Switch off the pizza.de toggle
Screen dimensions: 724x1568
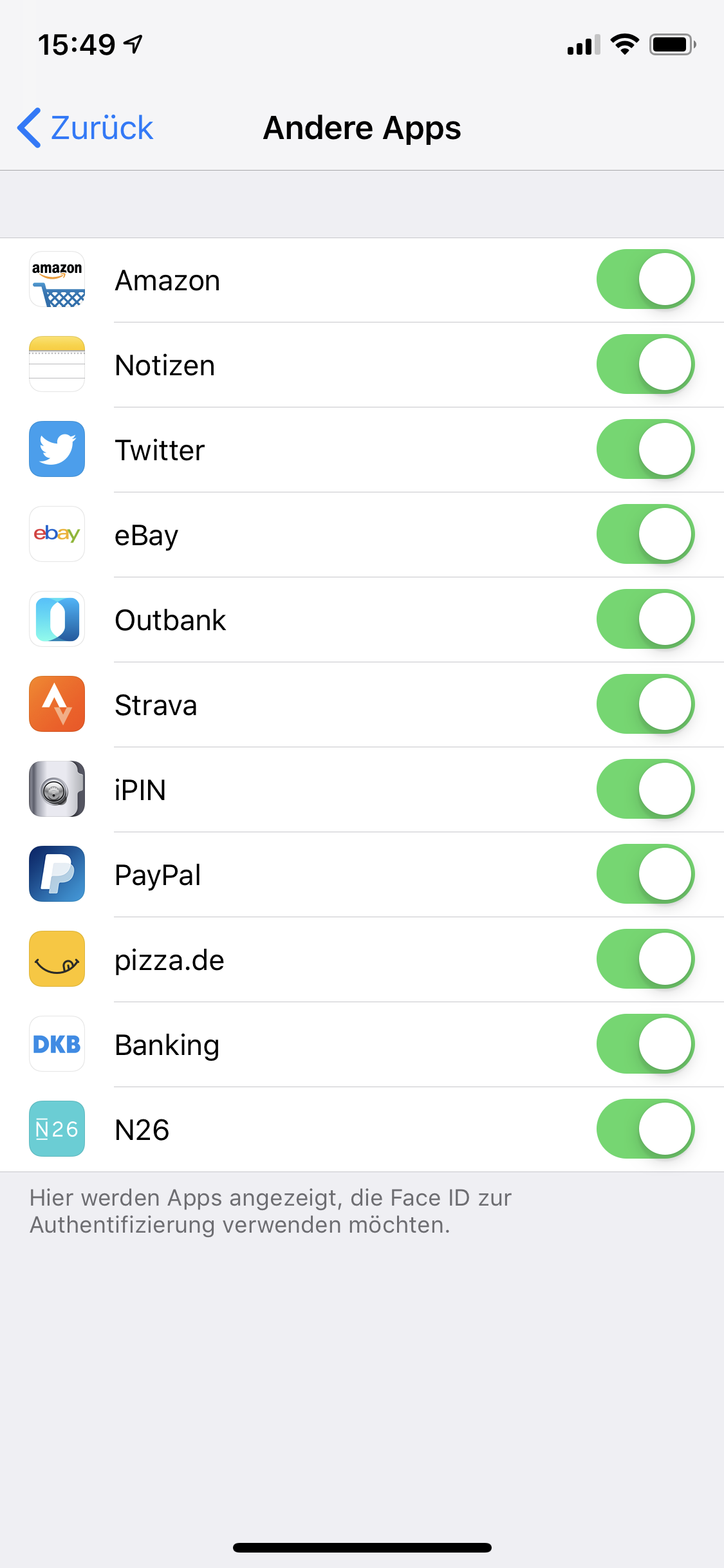[x=645, y=960]
